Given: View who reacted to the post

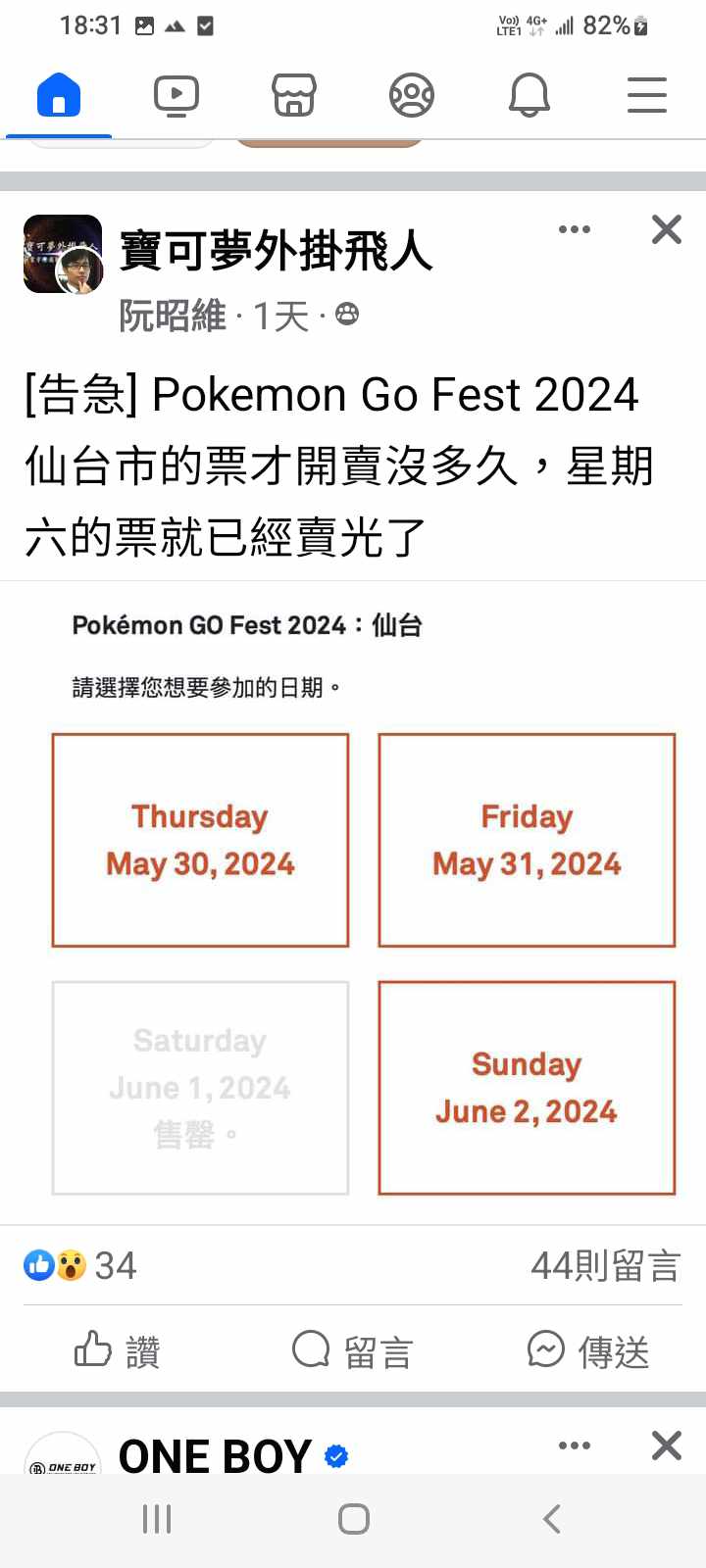Looking at the screenshot, I should point(80,1265).
